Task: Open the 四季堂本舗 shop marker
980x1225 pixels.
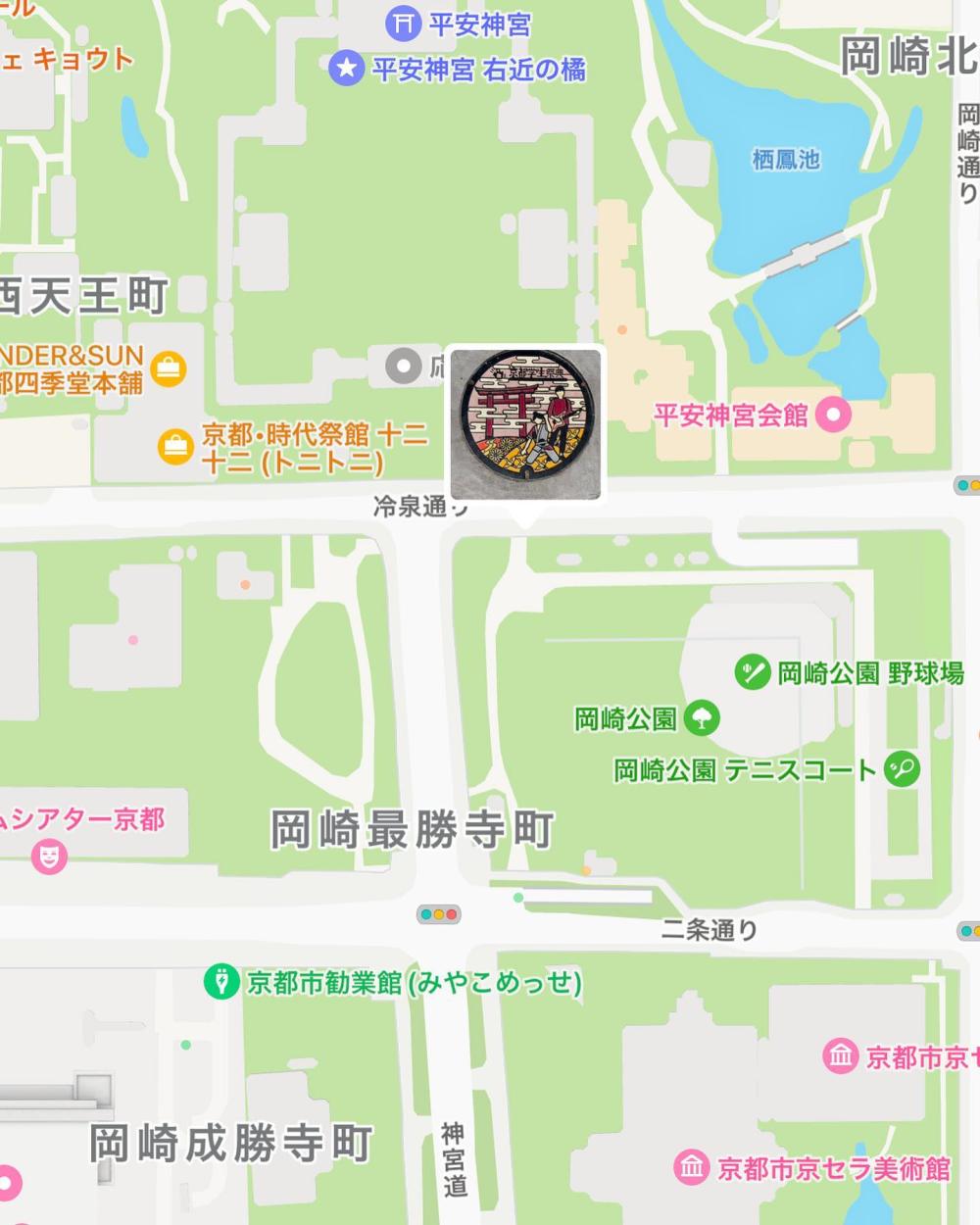Action: point(169,369)
